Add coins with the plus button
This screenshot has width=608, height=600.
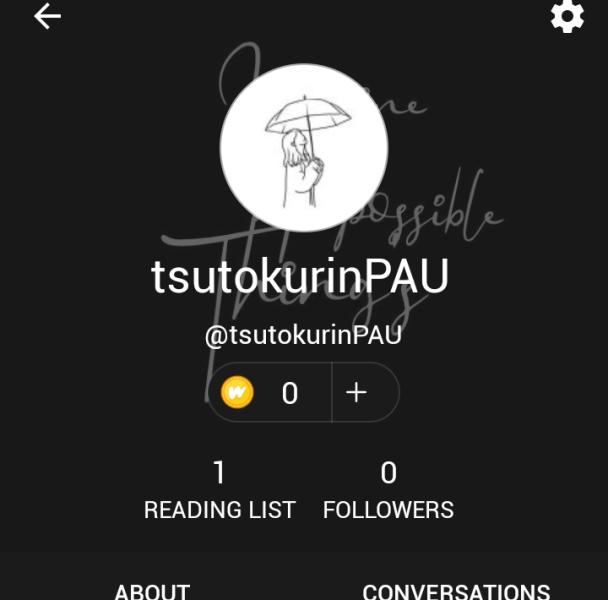[357, 393]
